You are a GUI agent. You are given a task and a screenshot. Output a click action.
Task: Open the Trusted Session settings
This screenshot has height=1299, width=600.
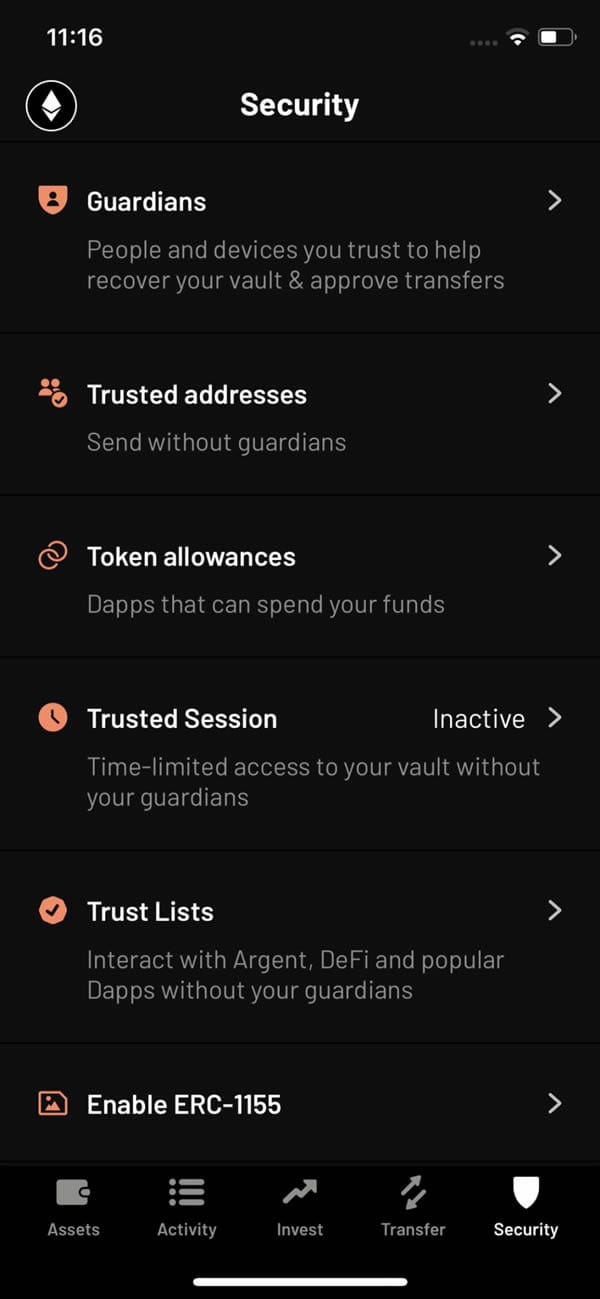click(300, 754)
